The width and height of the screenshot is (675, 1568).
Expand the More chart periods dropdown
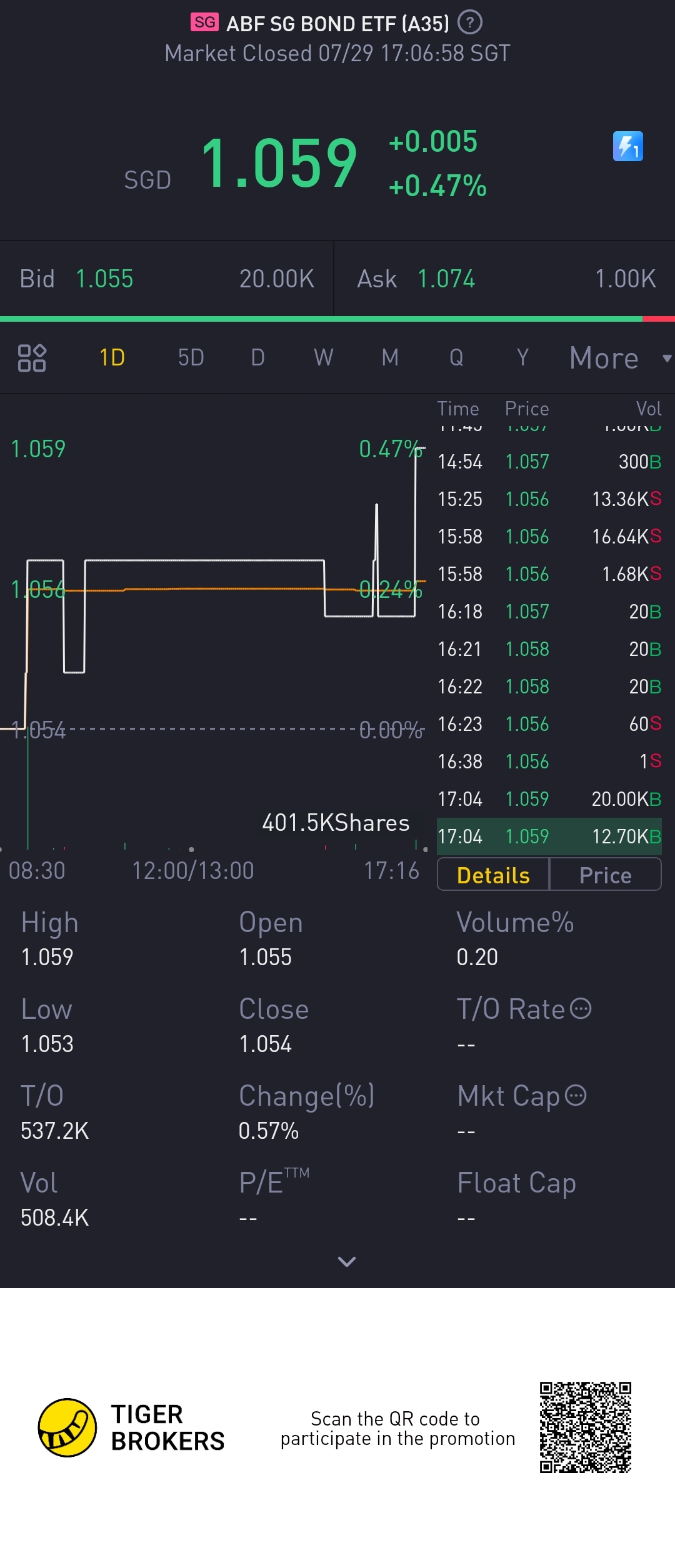(619, 358)
